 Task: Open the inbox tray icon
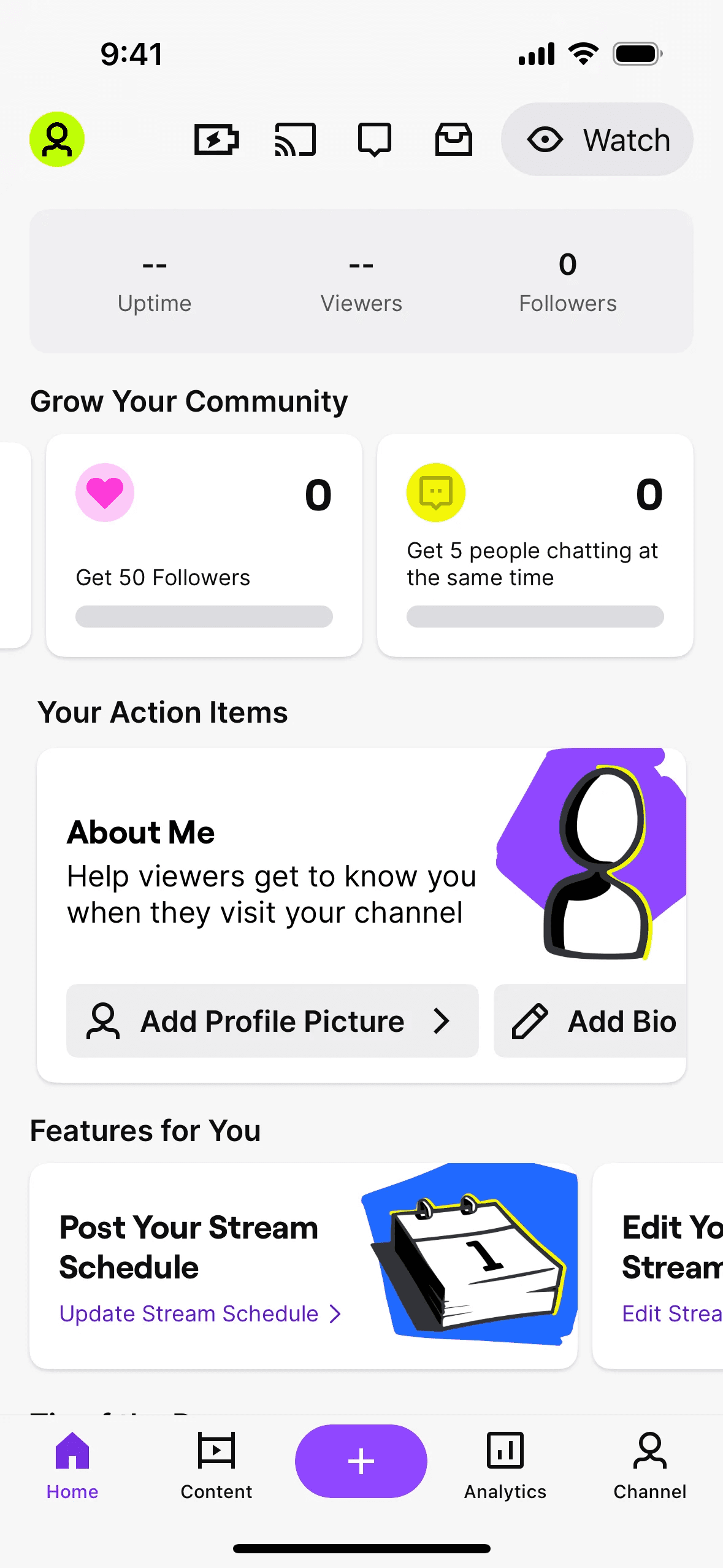[453, 139]
